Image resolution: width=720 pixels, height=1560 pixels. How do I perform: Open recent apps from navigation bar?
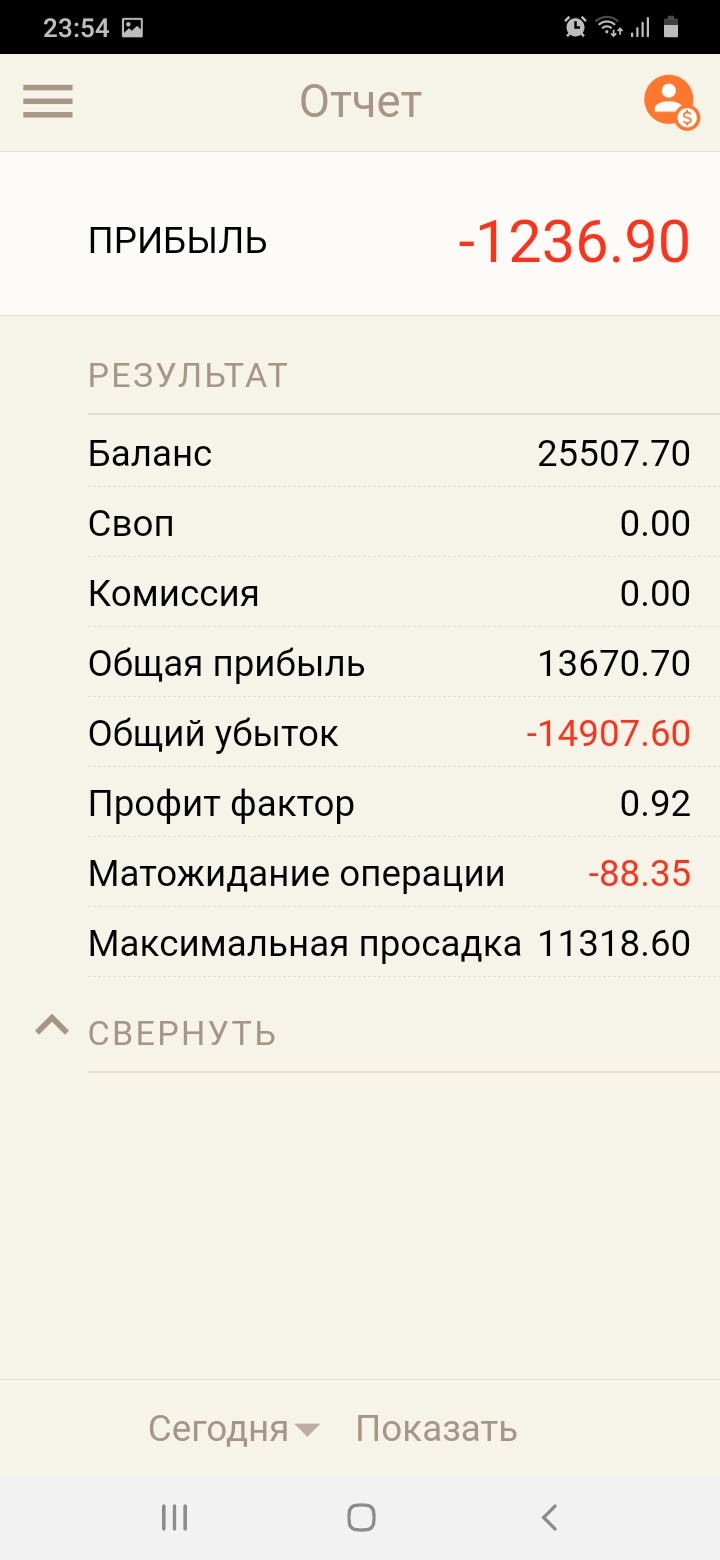(175, 1517)
